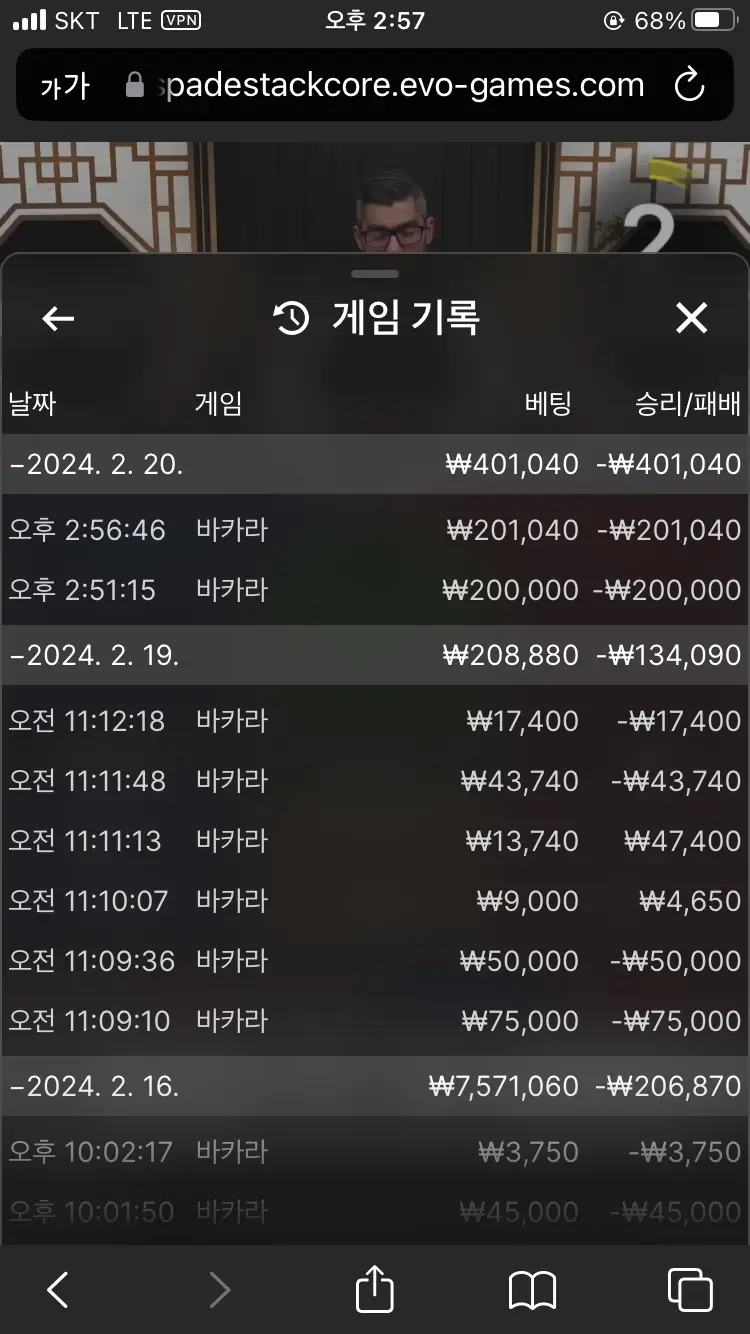Collapse the 2024. 2. 19. date group
Screen dimensions: 750x1334
tap(375, 655)
